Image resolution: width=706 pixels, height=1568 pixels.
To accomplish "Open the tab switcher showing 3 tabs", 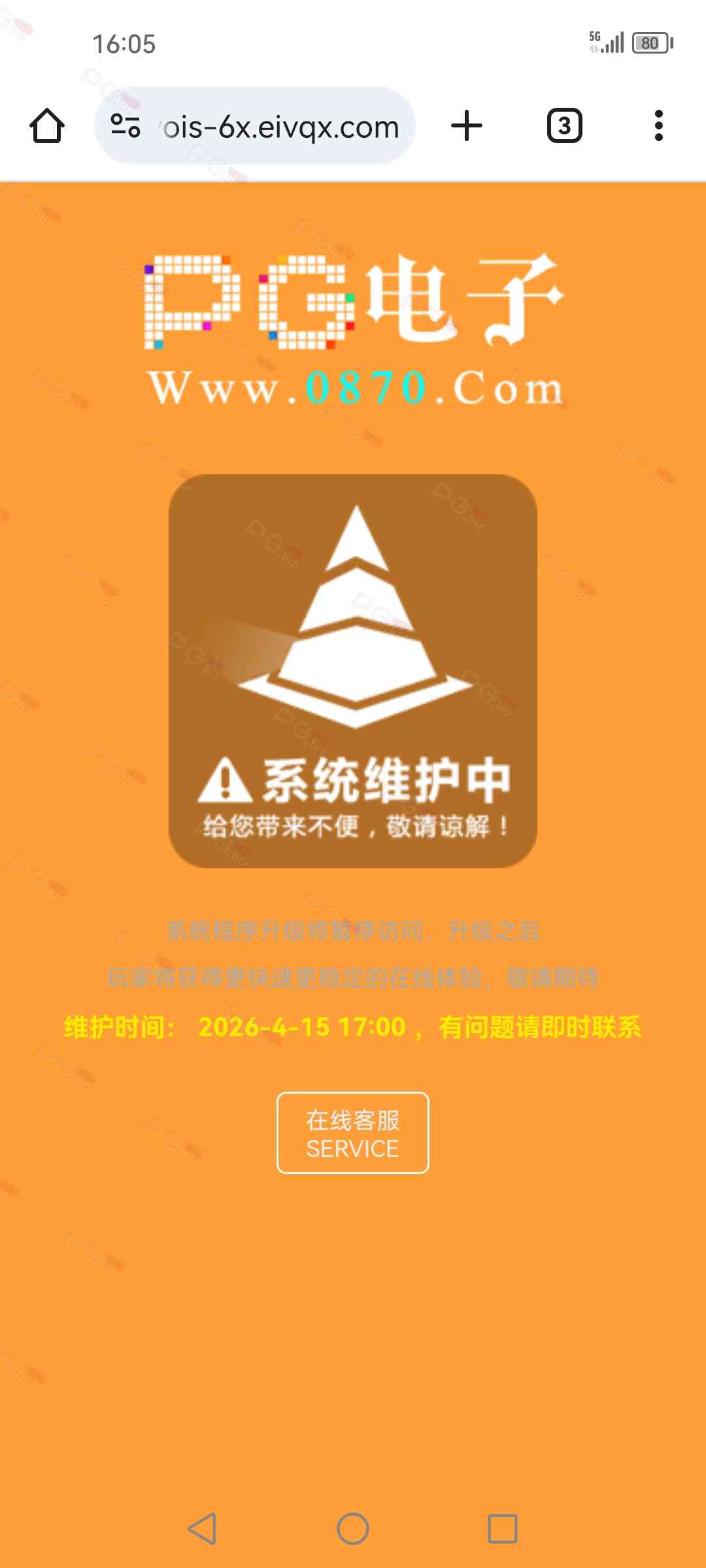I will [x=564, y=125].
